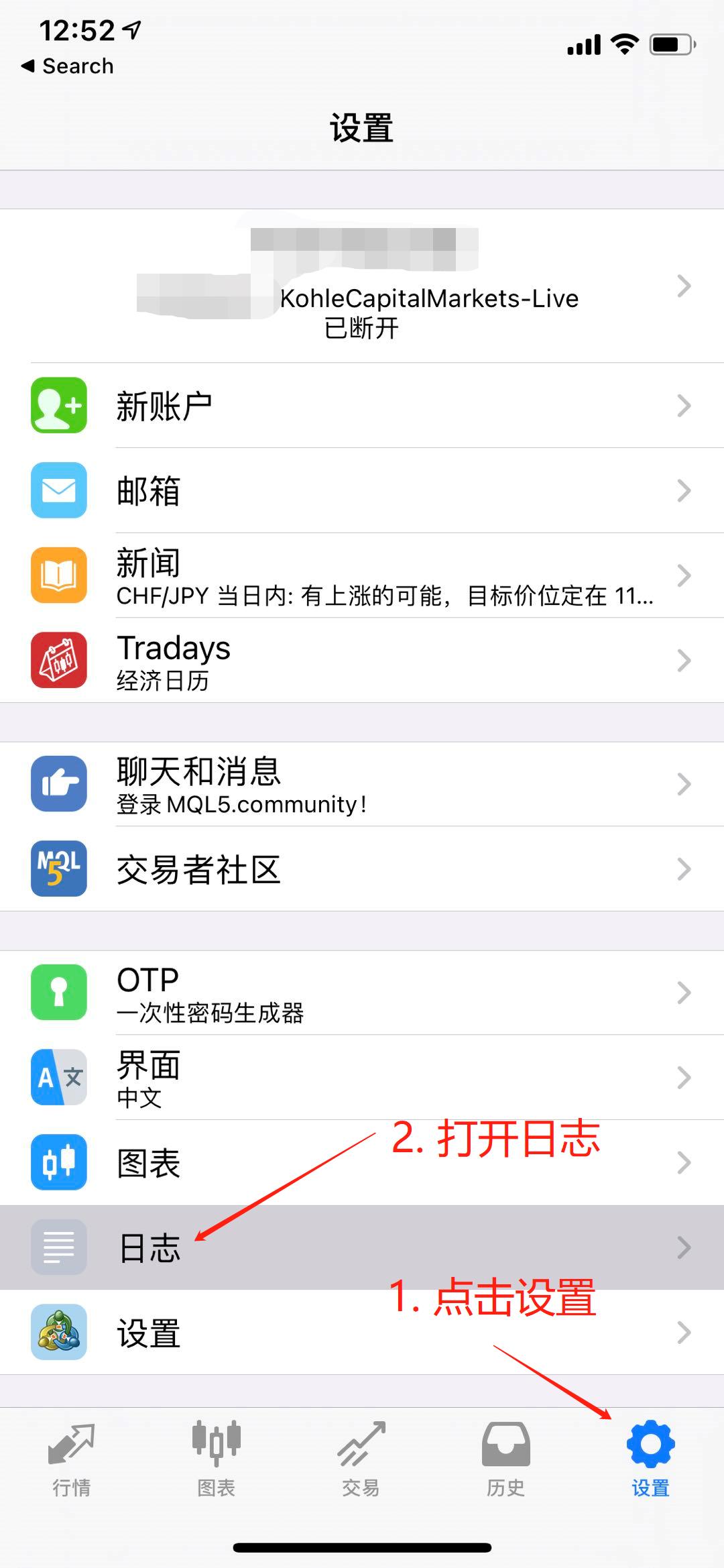Open the 邮箱 mailbox
The width and height of the screenshot is (724, 1568).
coord(362,490)
